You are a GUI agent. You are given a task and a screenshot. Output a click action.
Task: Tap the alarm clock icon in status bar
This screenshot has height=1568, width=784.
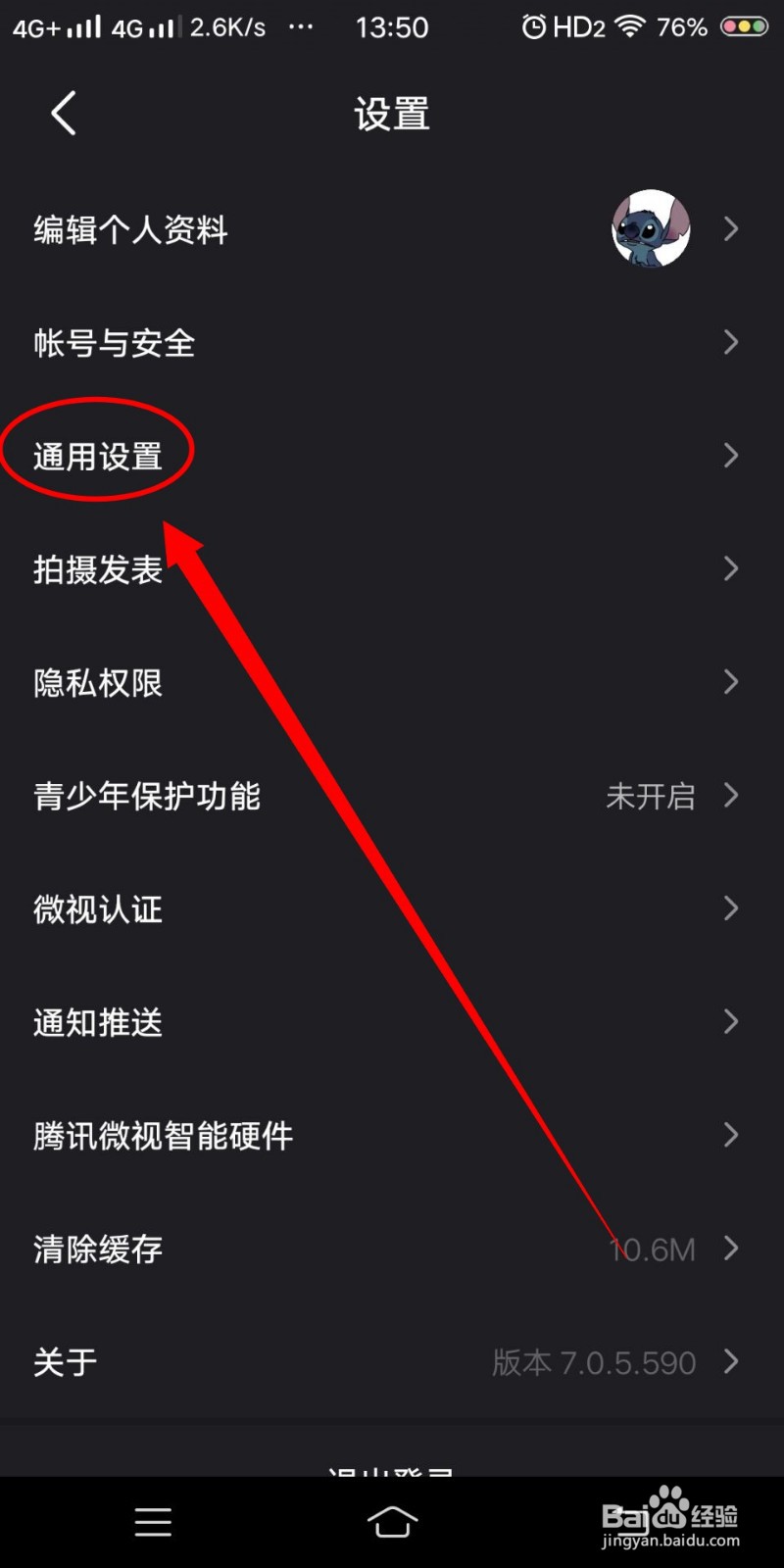(534, 26)
